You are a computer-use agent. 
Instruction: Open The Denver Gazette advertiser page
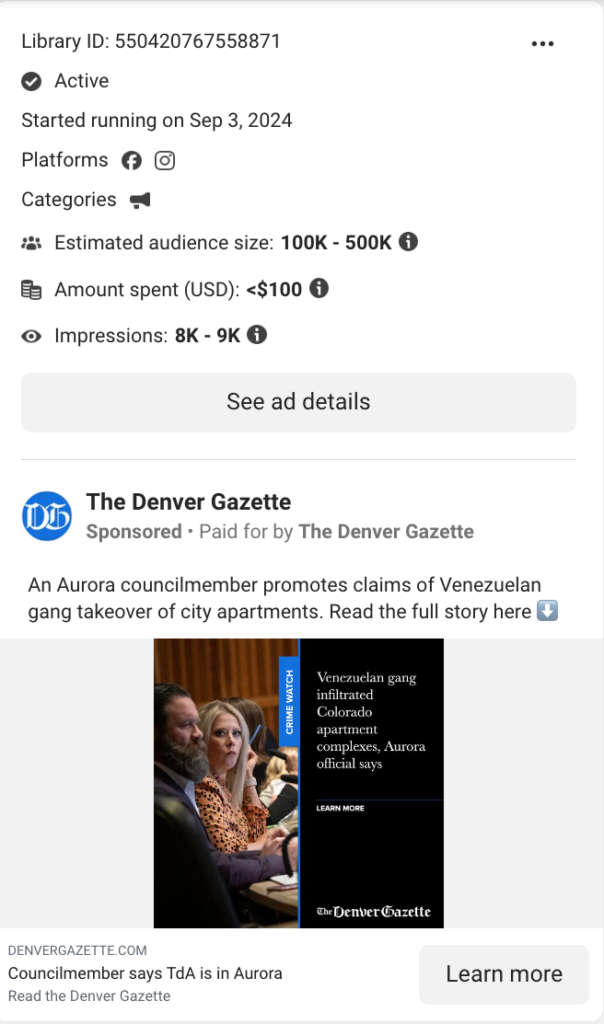click(188, 502)
